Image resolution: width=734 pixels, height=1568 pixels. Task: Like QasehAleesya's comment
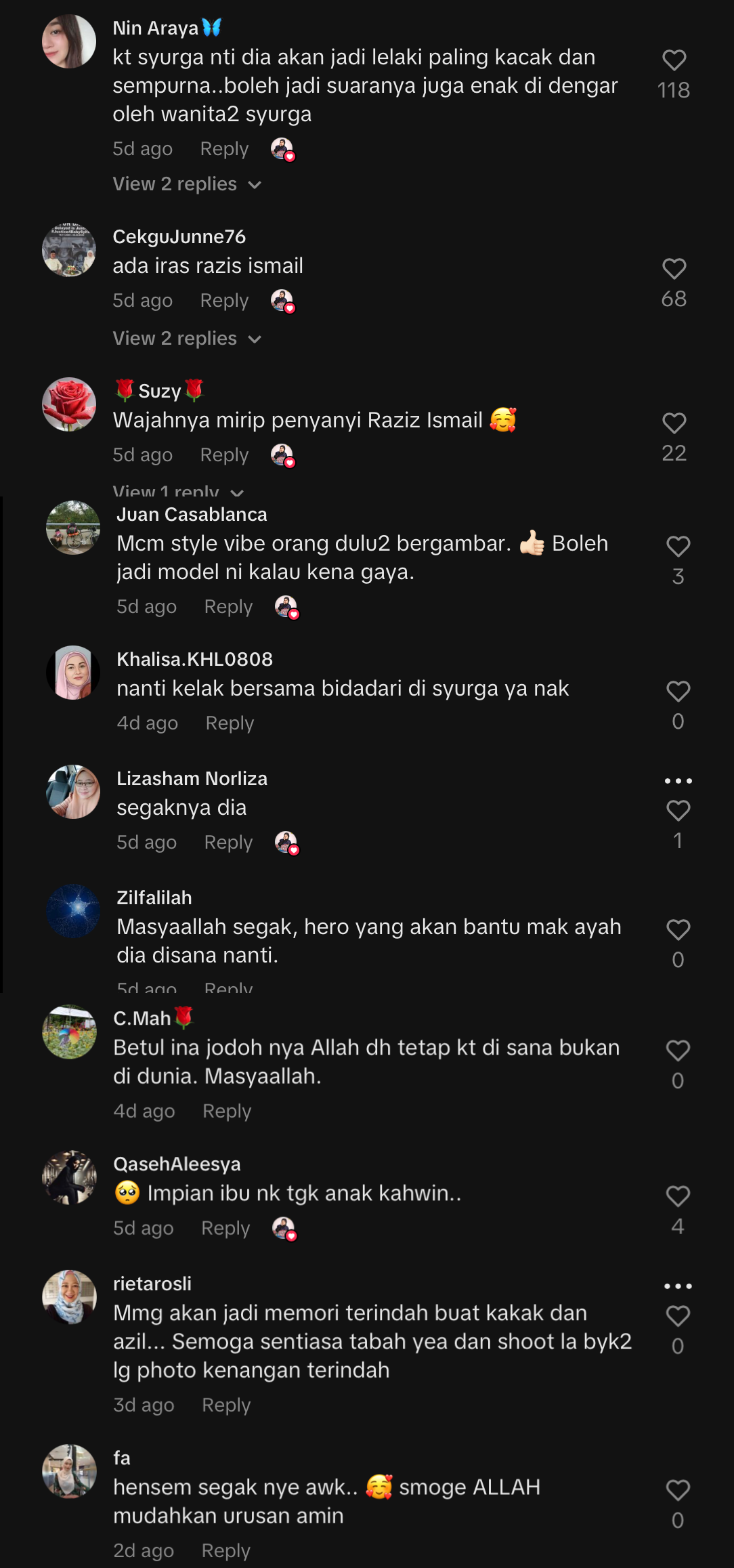point(677,1196)
